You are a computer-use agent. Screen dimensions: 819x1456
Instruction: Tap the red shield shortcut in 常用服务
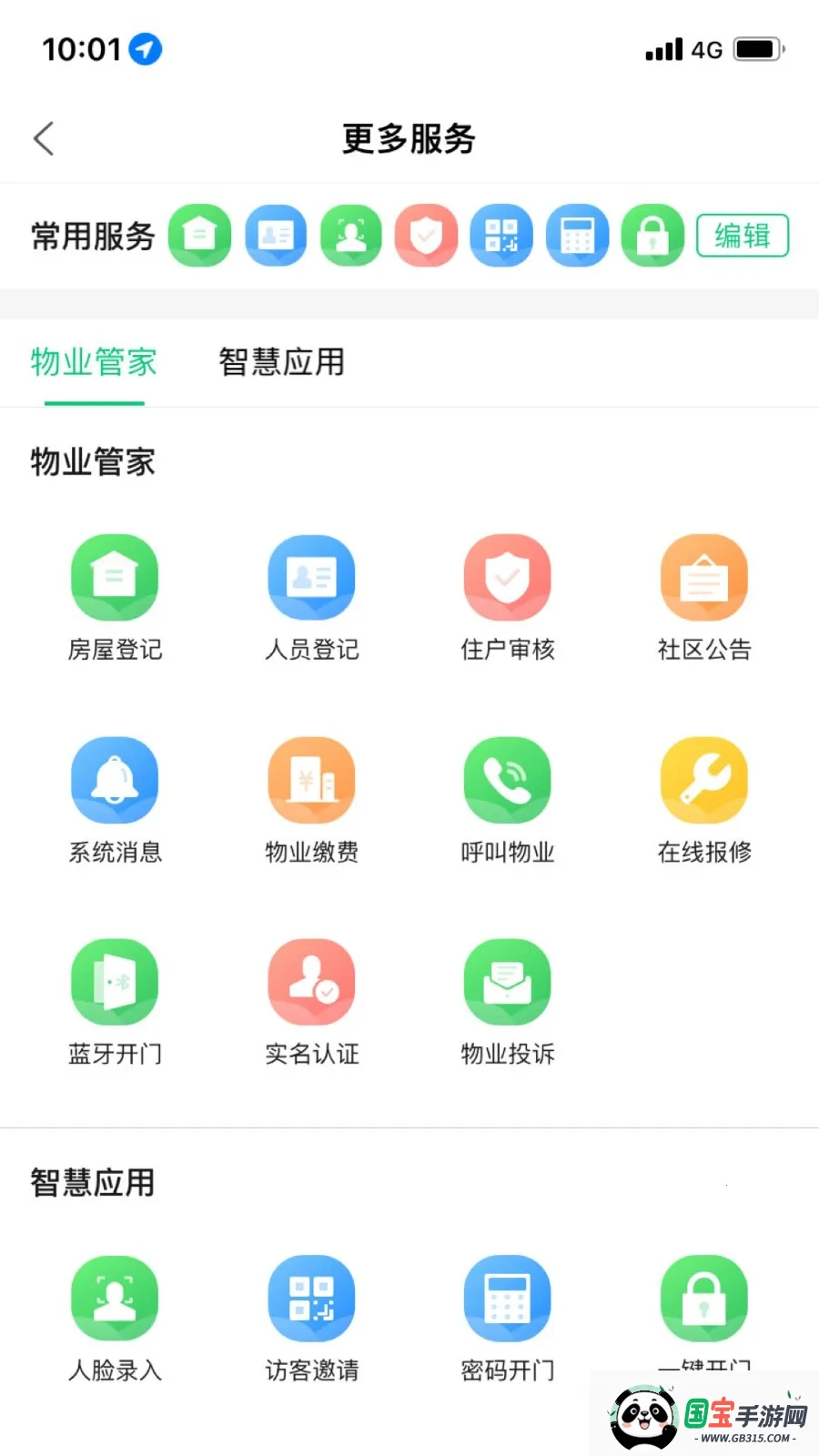[x=426, y=236]
